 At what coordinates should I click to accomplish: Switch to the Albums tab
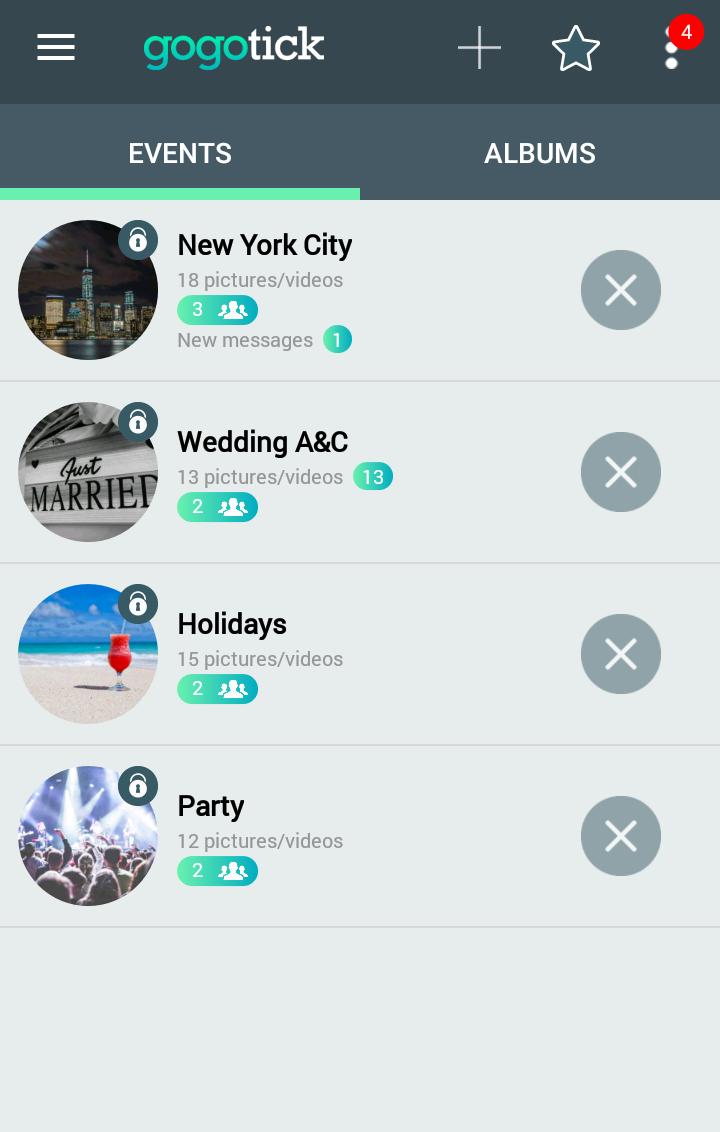point(540,153)
